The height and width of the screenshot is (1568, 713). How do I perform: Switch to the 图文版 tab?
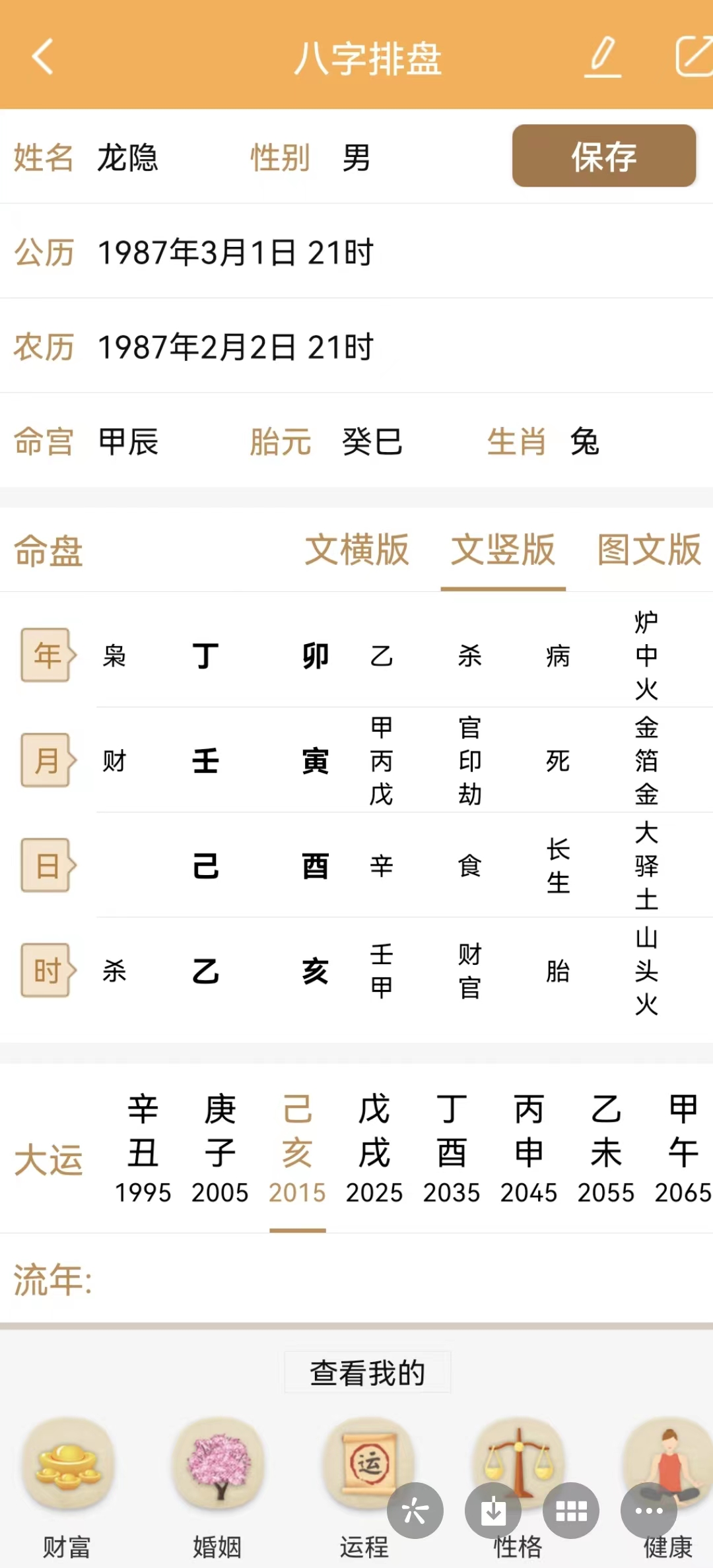tap(649, 550)
